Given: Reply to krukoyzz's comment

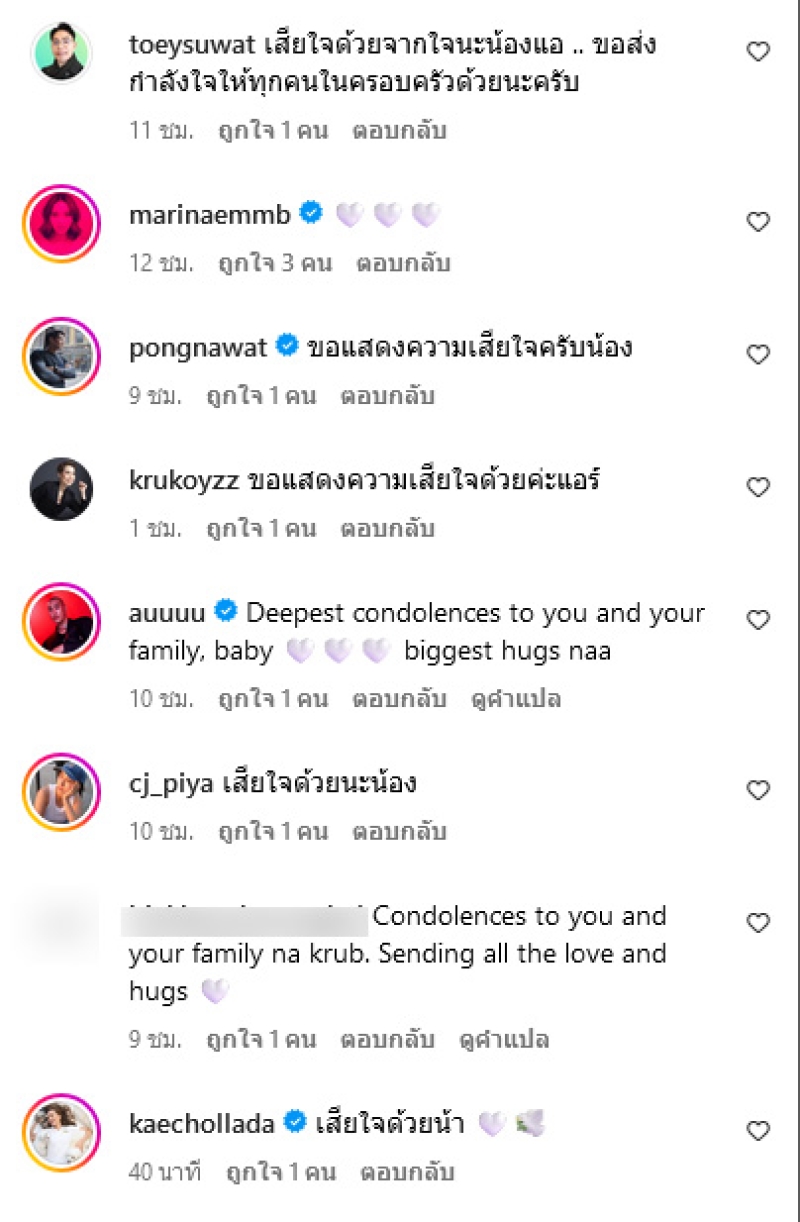Looking at the screenshot, I should (387, 528).
